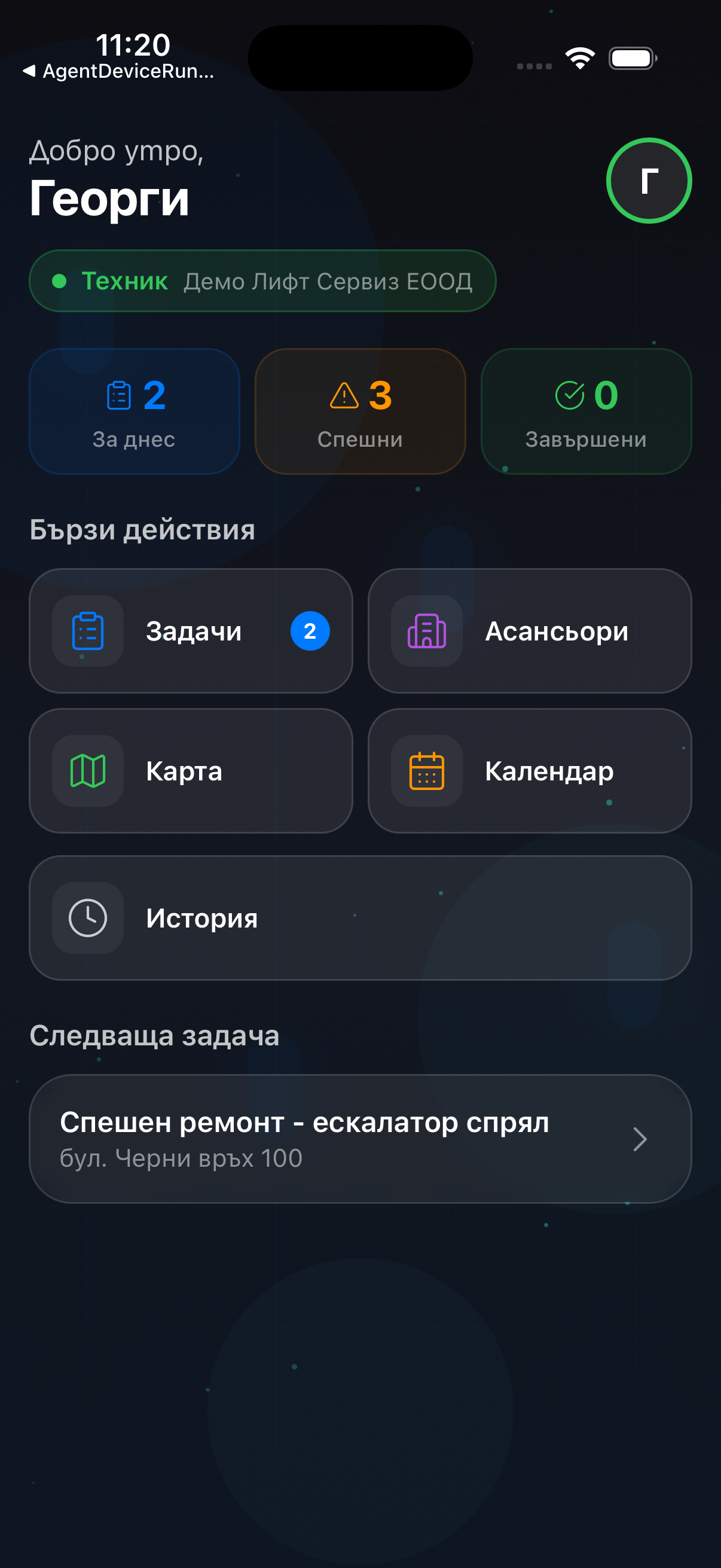Tap the battery indicator in status bar

pos(631,57)
